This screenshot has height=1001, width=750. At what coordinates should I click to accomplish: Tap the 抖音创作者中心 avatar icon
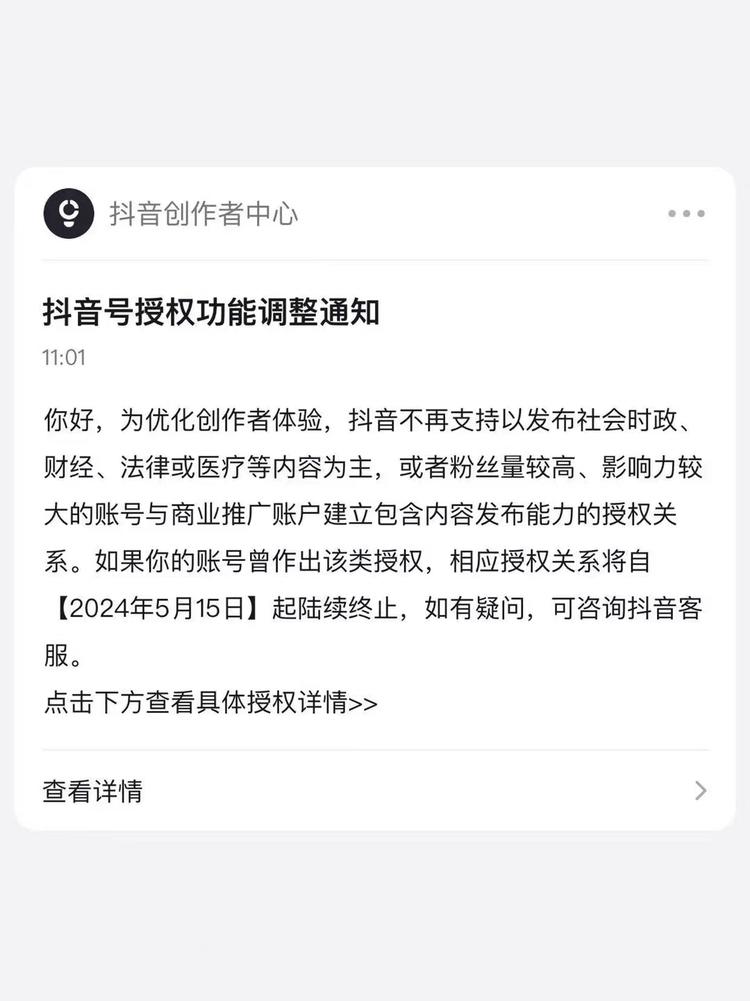tap(69, 213)
